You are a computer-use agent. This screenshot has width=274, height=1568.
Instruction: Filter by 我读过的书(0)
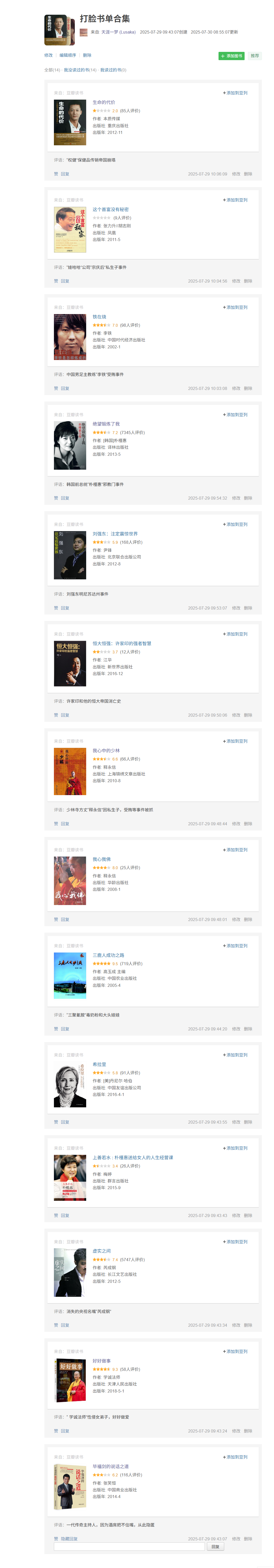click(113, 70)
